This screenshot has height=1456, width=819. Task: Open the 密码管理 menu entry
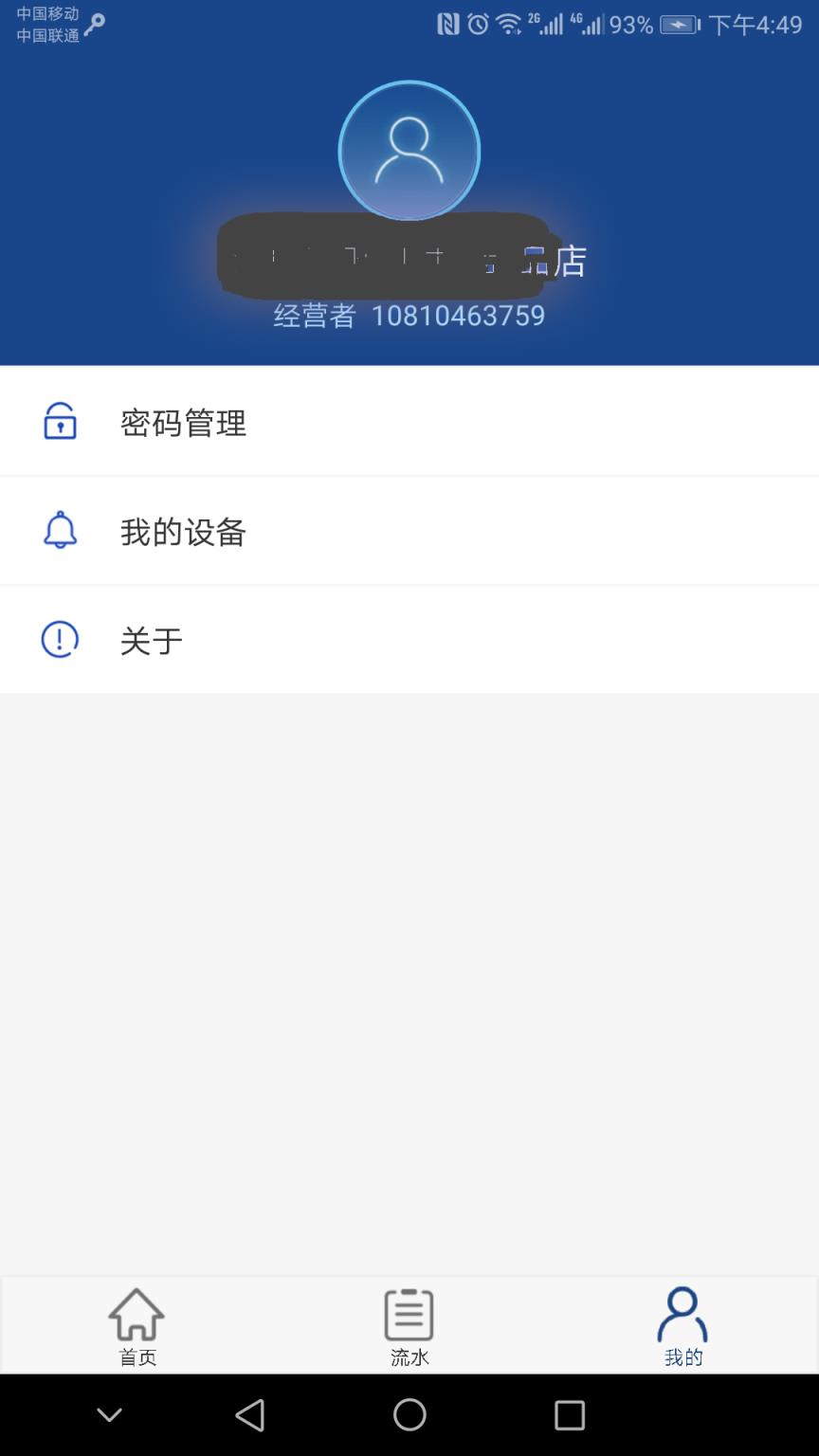[x=185, y=424]
